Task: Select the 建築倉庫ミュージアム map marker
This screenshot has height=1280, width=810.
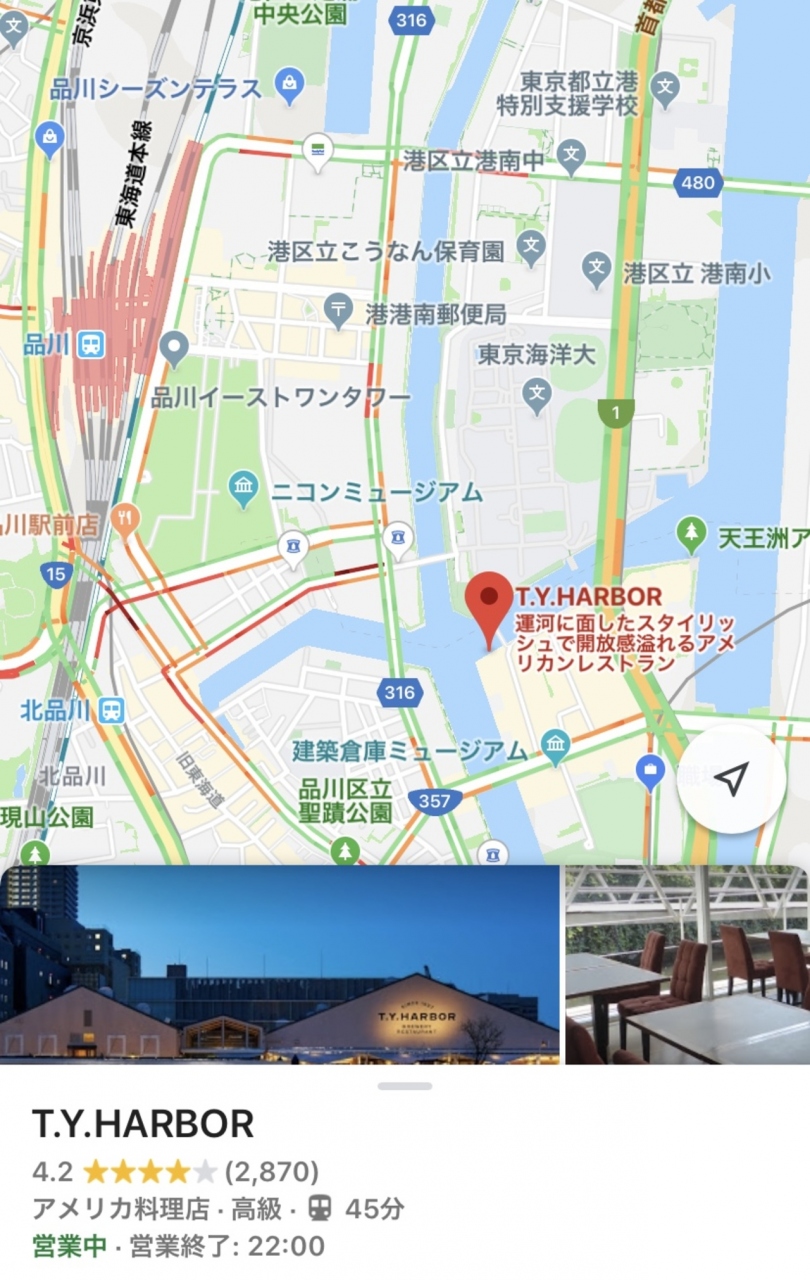Action: click(556, 745)
